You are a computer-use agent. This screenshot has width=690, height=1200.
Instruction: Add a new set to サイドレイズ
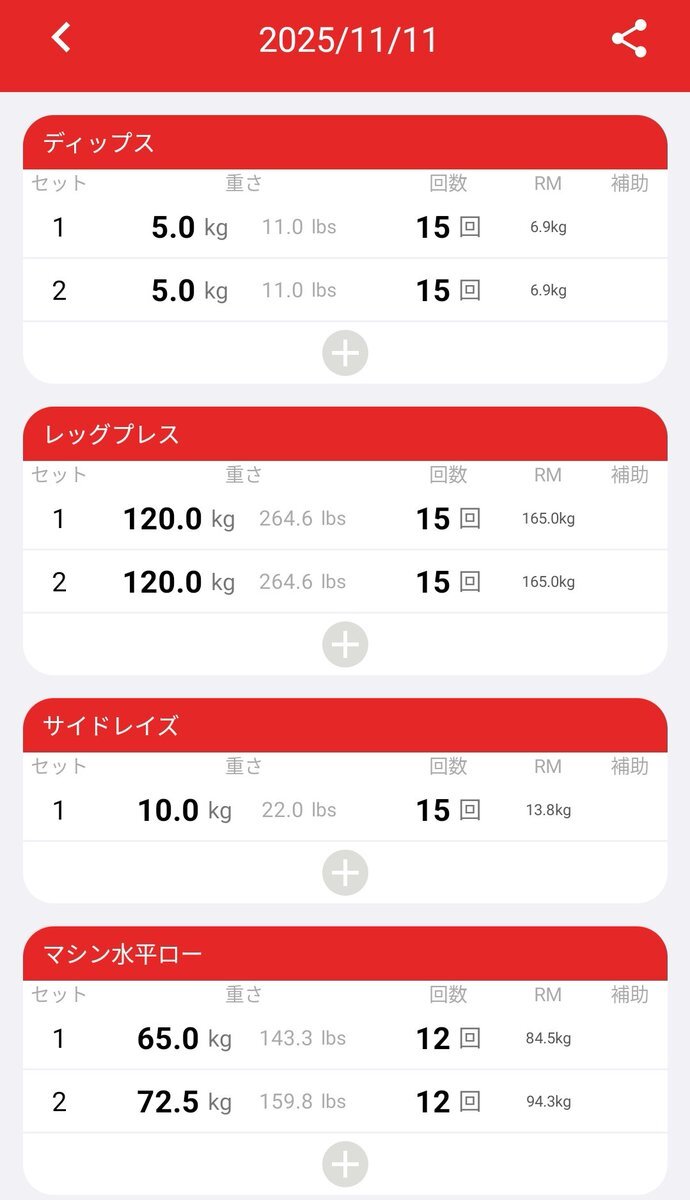345,873
